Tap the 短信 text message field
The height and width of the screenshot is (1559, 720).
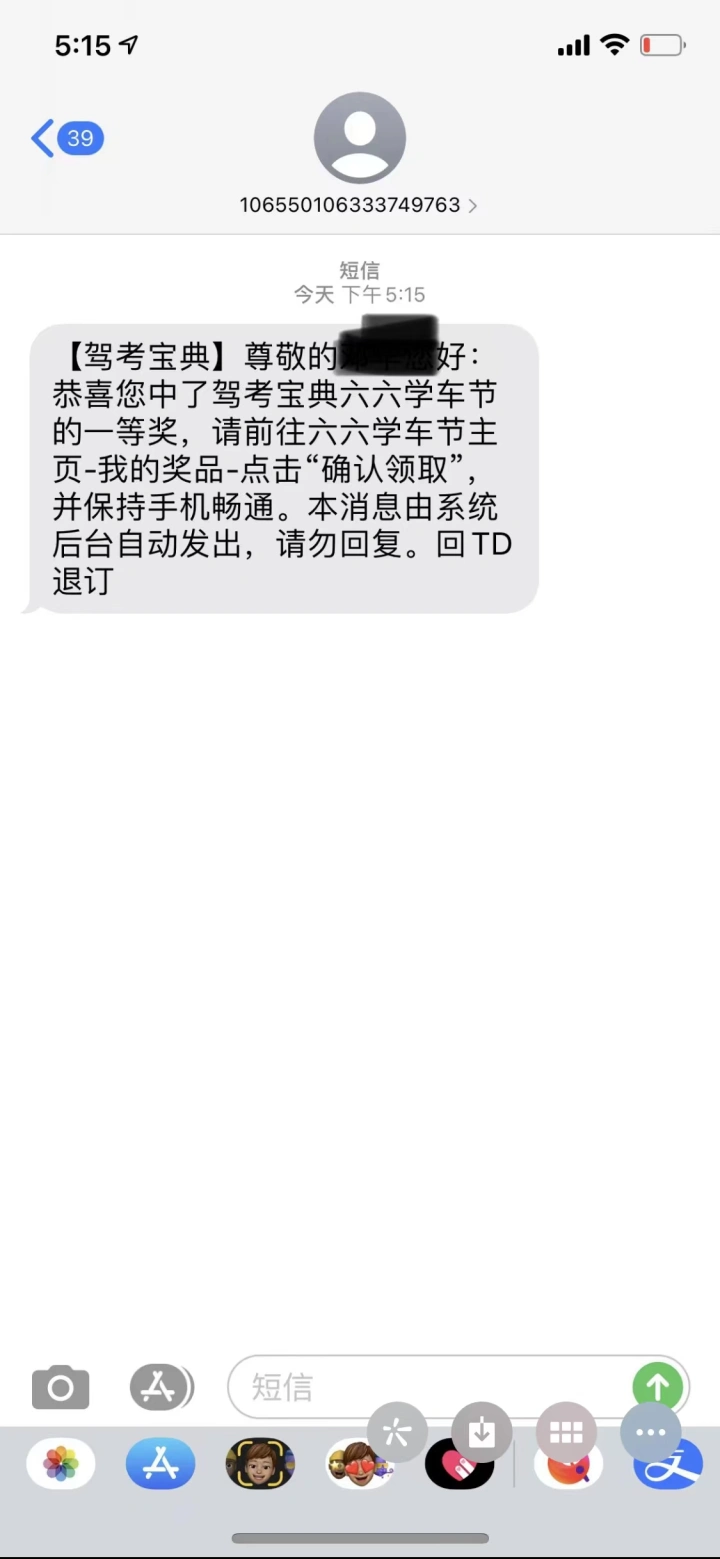(430, 1387)
